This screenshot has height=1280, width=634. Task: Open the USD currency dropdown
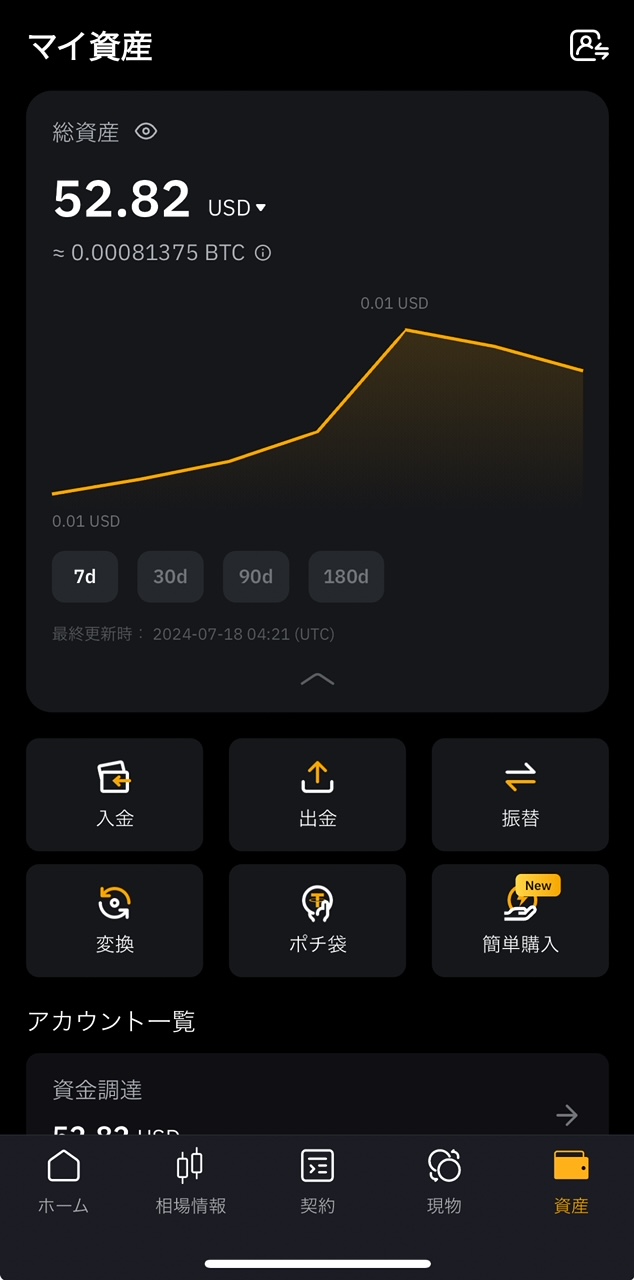click(237, 207)
